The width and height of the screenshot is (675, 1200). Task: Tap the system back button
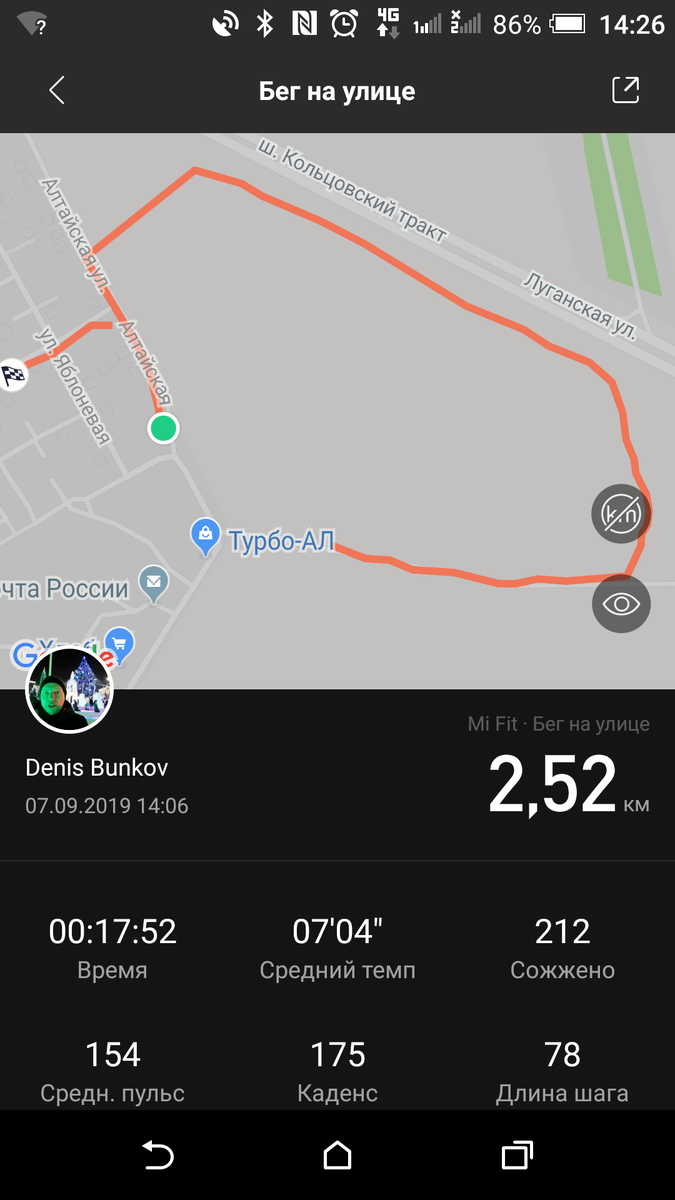pos(158,1157)
